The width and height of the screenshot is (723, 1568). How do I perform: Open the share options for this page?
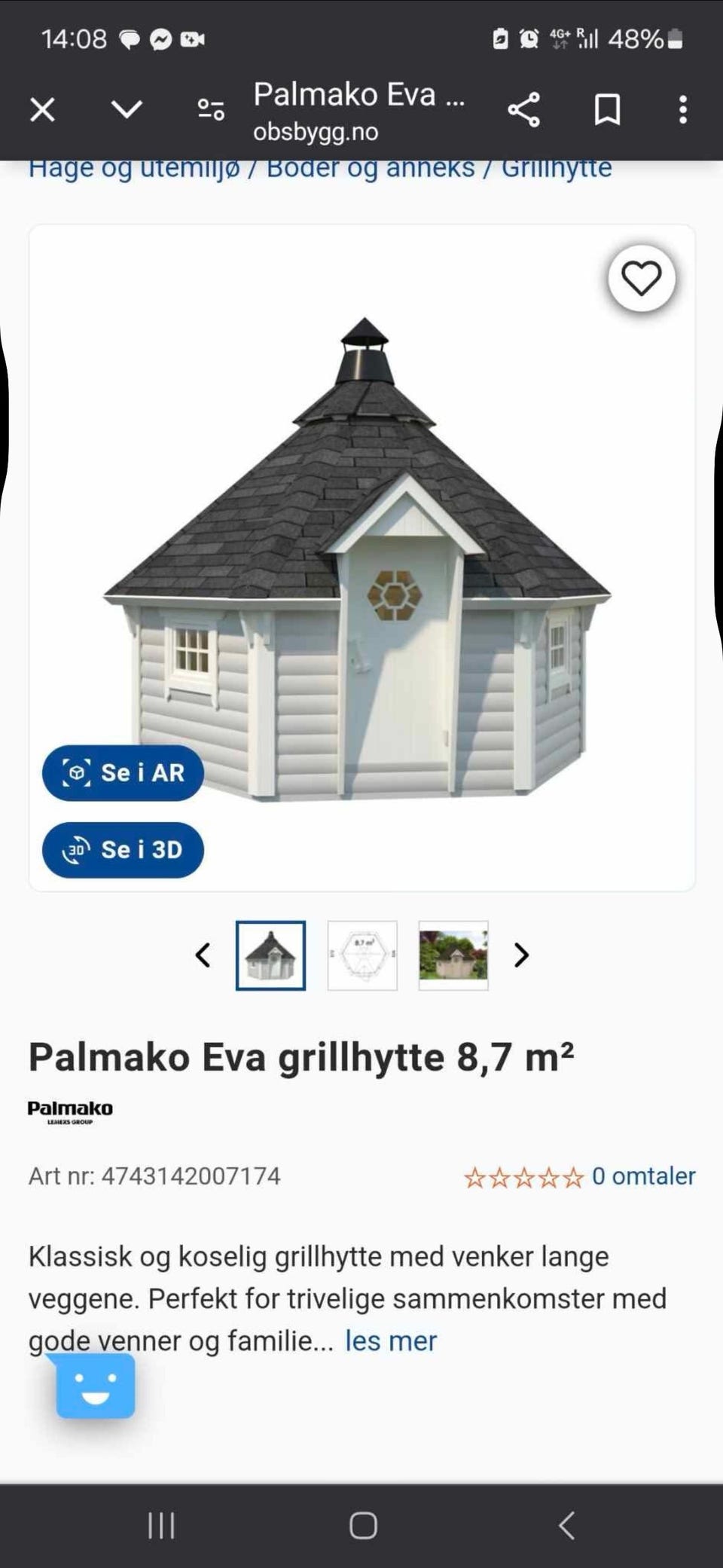coord(523,110)
